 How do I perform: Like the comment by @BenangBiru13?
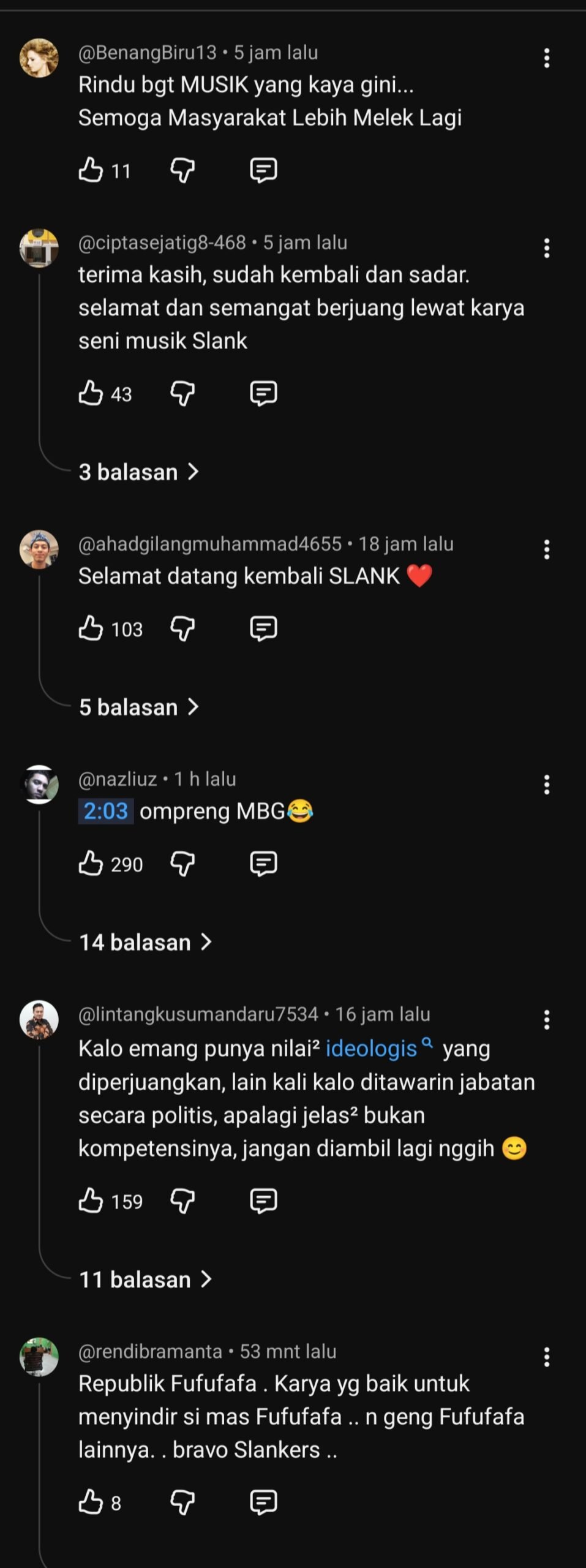point(91,170)
